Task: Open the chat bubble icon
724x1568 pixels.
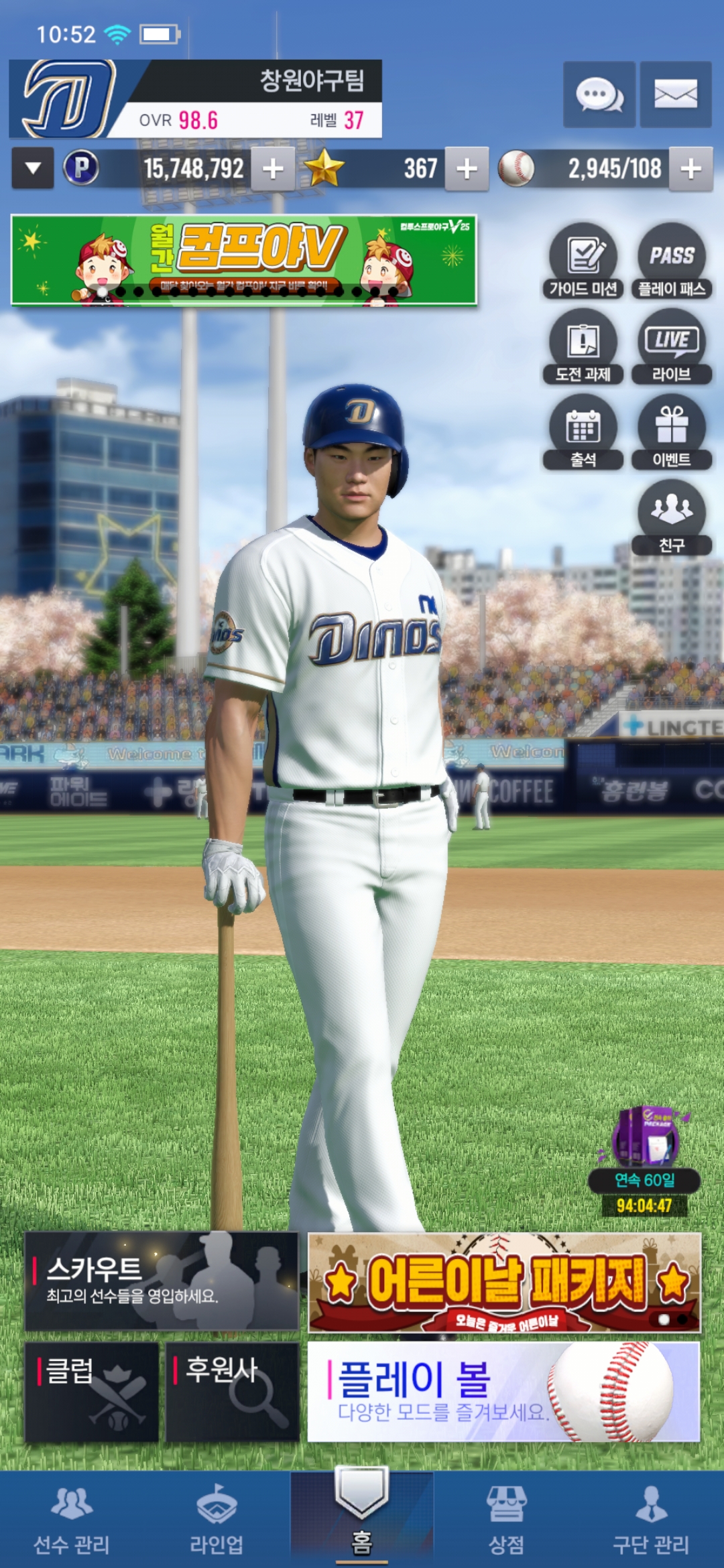Action: pyautogui.click(x=599, y=94)
